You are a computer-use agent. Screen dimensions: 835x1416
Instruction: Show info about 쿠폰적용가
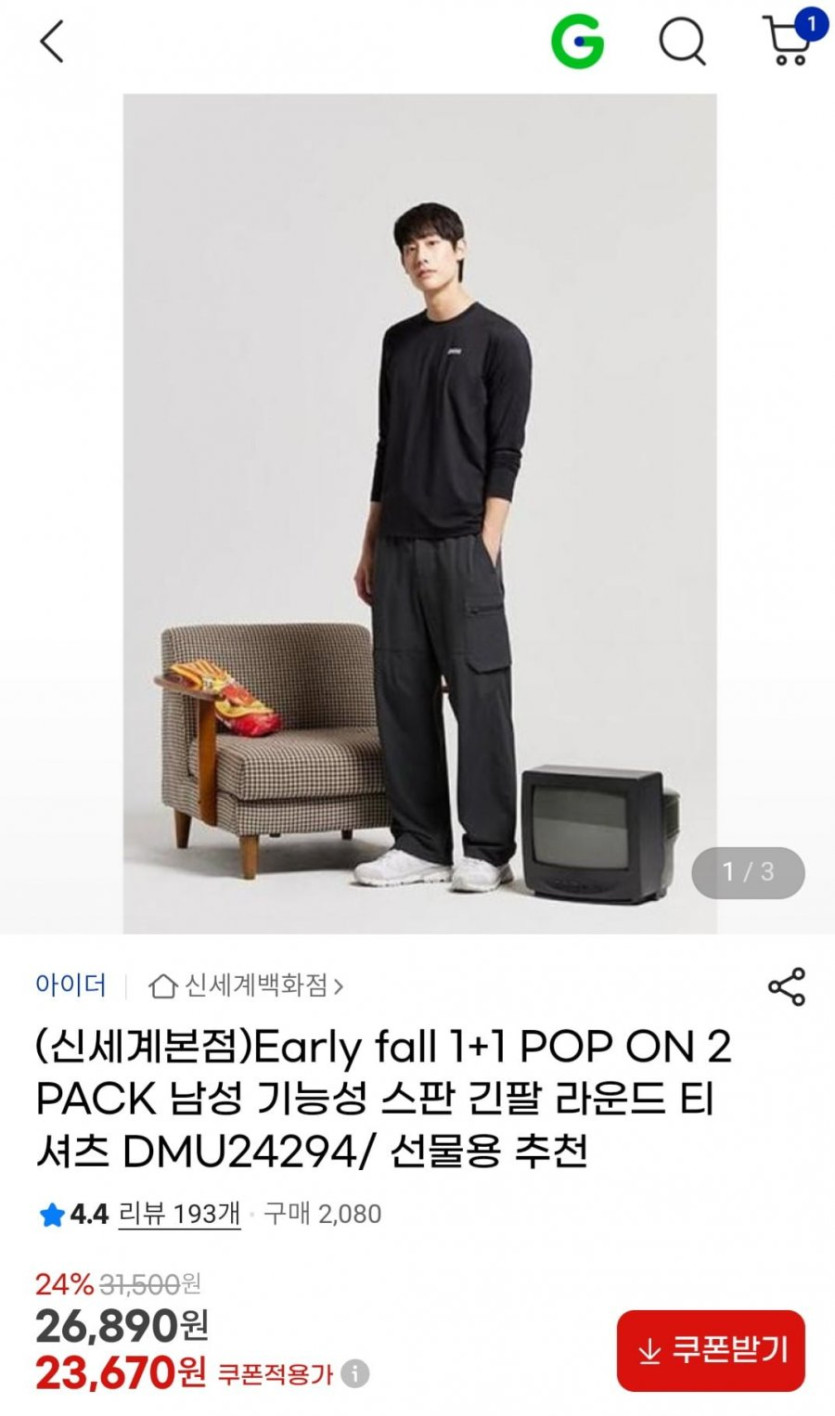pos(355,1374)
